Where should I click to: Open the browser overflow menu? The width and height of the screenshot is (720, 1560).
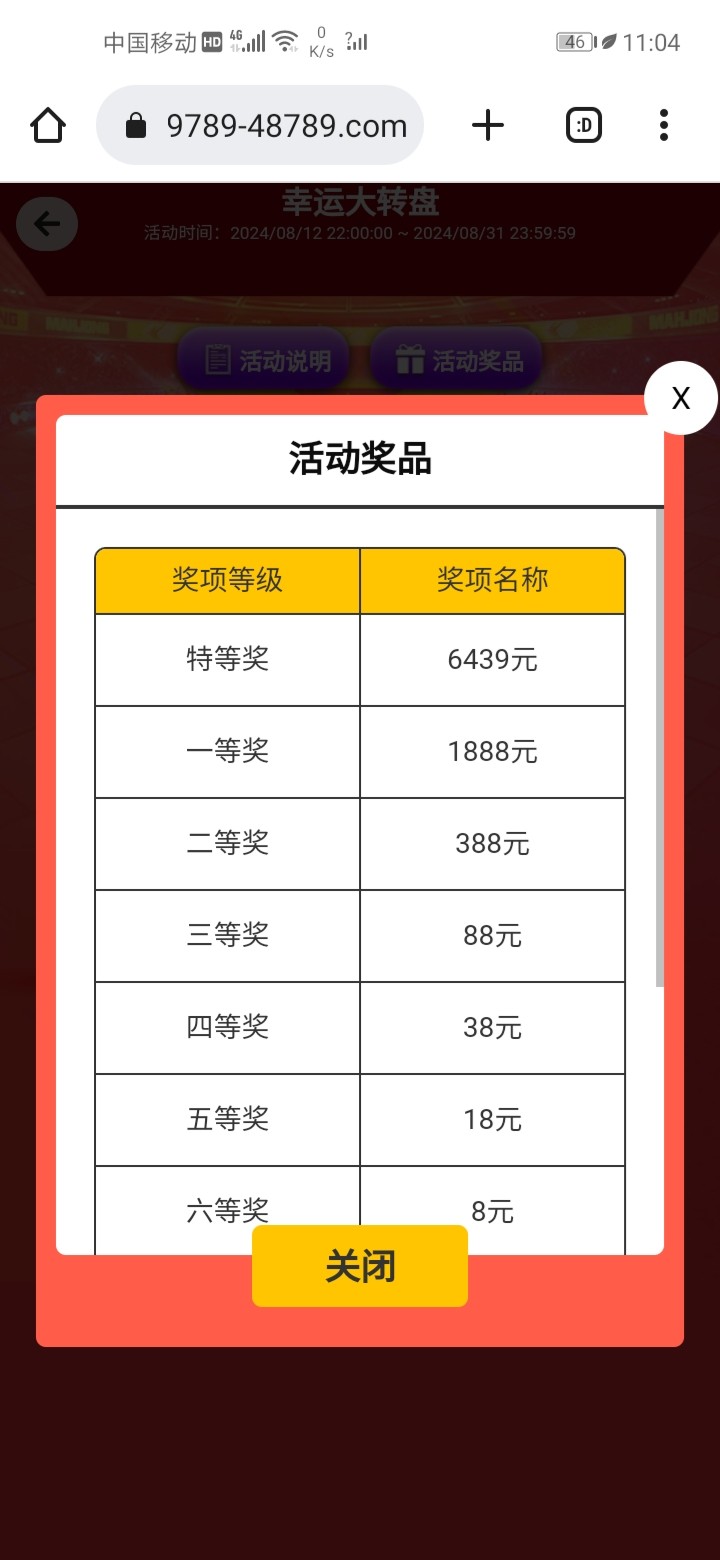coord(663,126)
